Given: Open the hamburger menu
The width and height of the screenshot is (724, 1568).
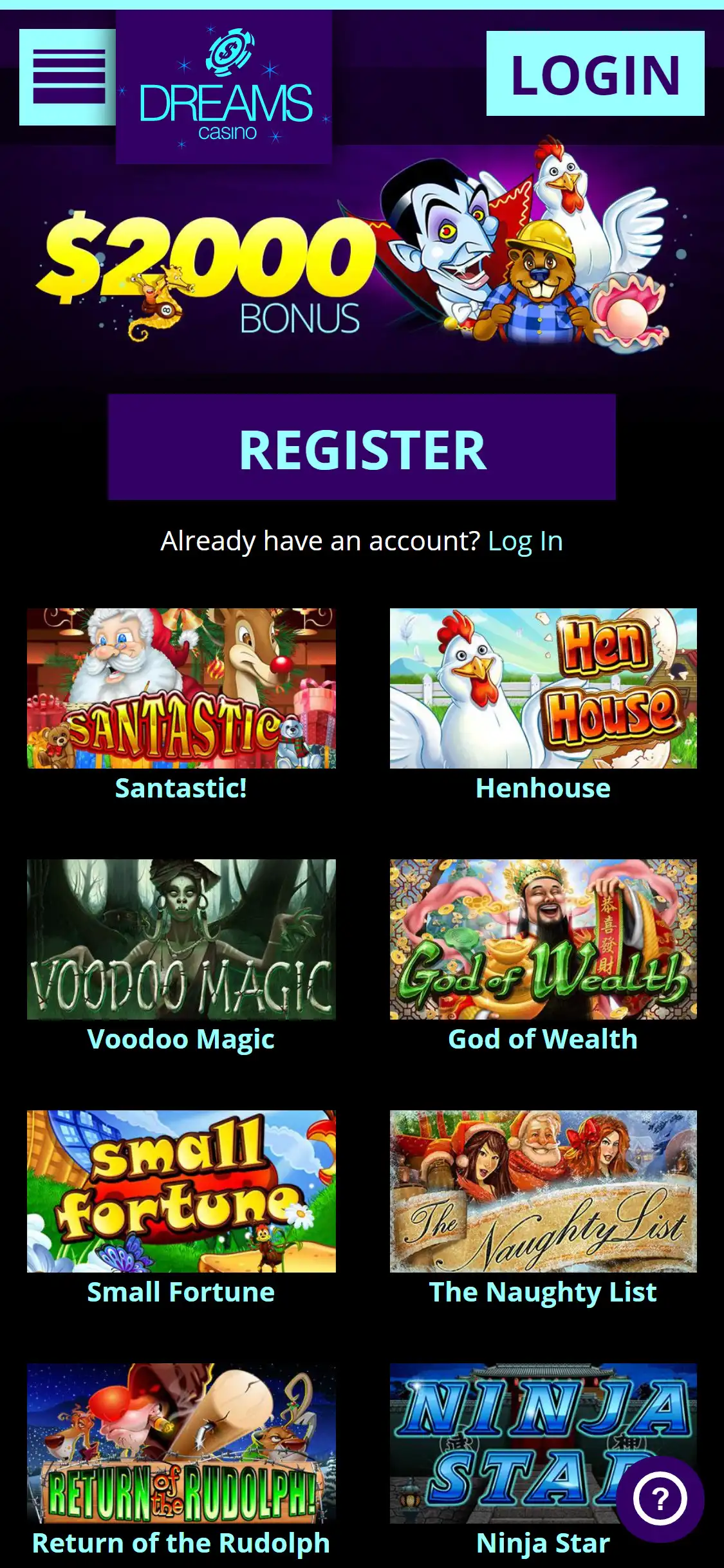Looking at the screenshot, I should (68, 77).
